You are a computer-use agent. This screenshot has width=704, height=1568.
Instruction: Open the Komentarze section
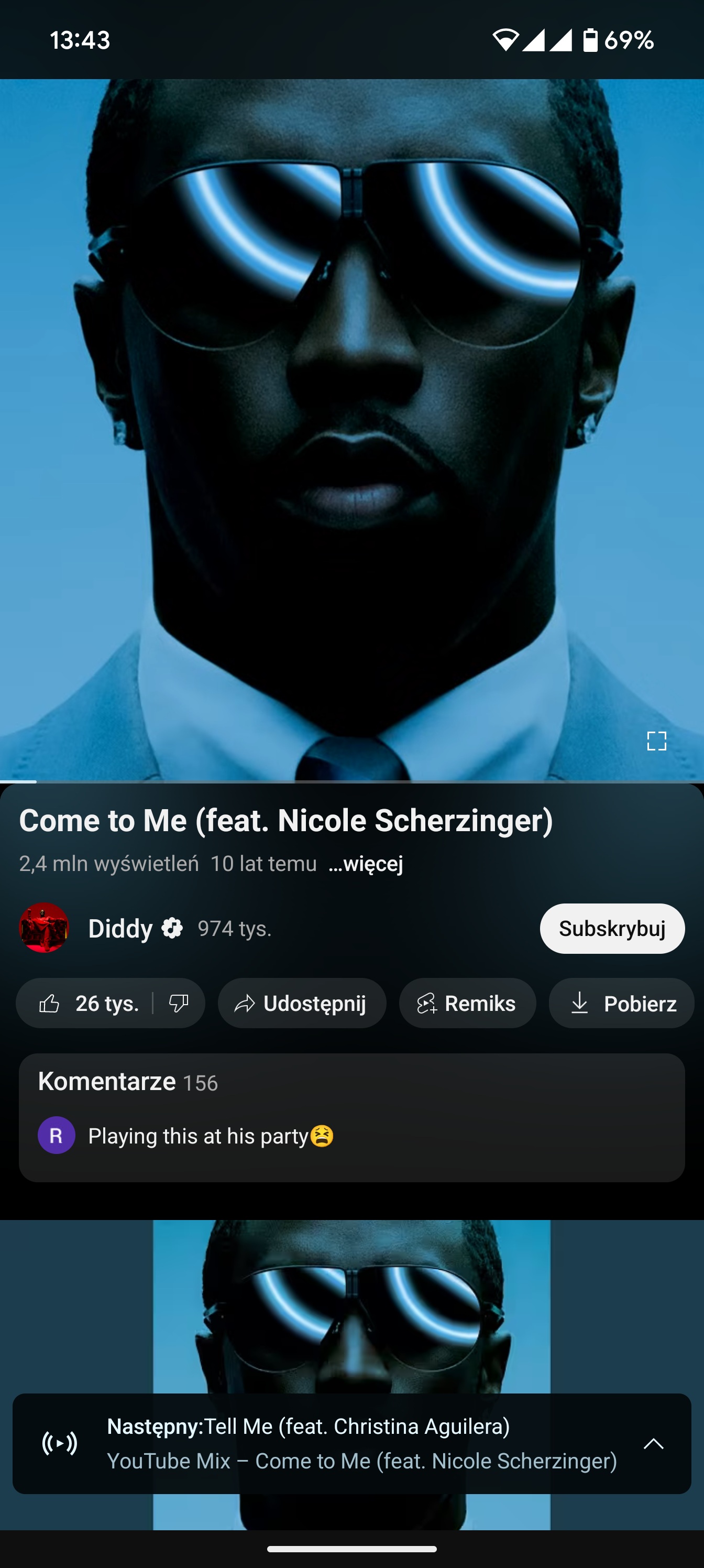pyautogui.click(x=351, y=1117)
